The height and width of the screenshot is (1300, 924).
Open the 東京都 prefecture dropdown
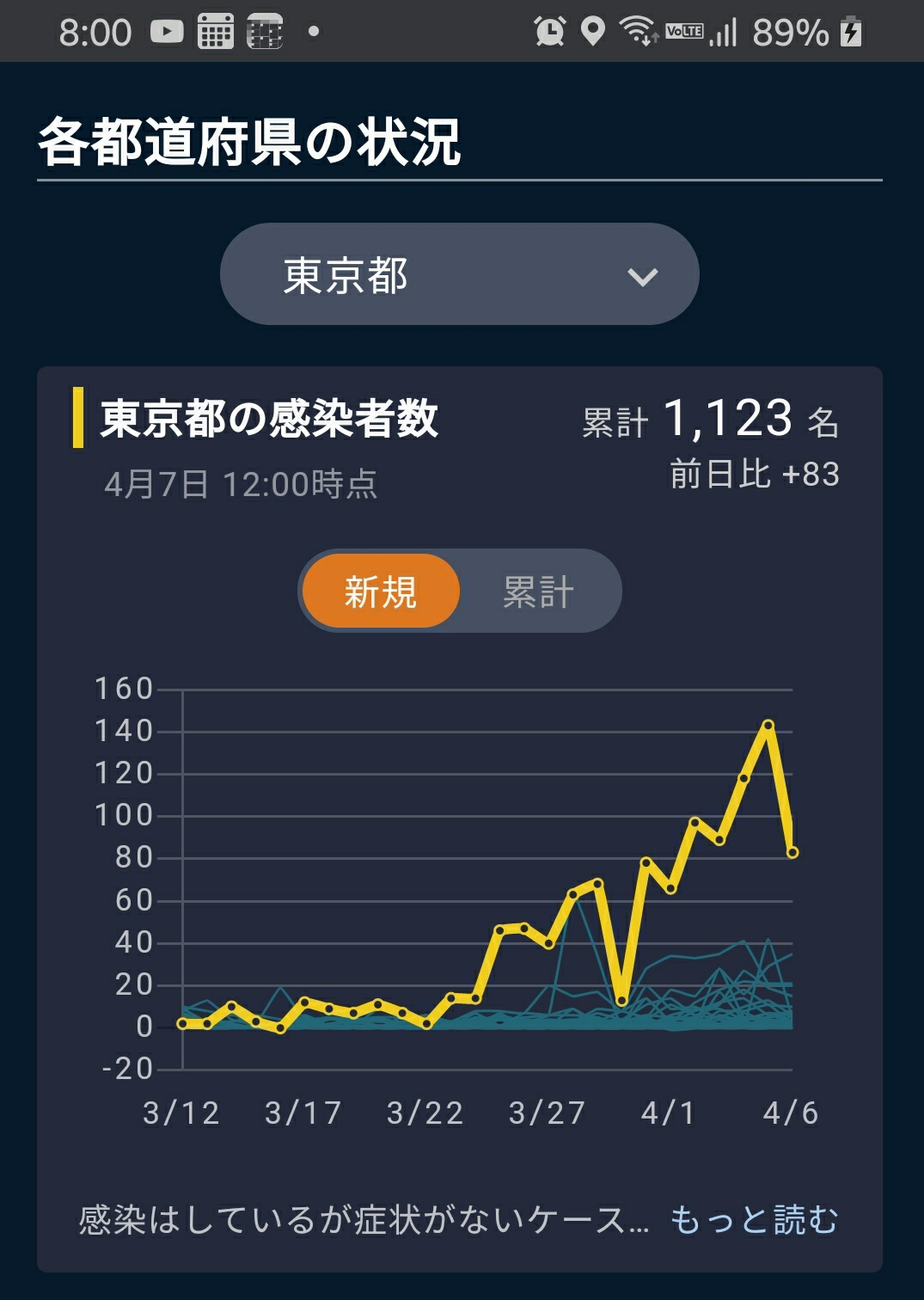460,274
